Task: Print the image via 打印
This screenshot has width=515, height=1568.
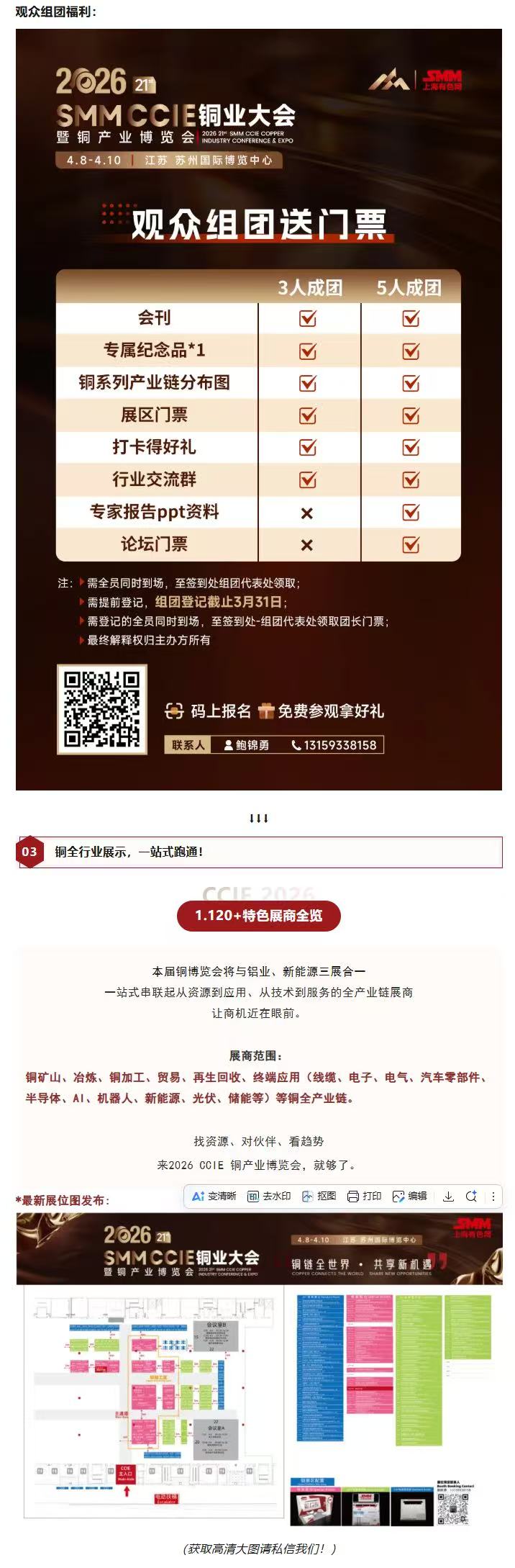Action: (364, 1196)
